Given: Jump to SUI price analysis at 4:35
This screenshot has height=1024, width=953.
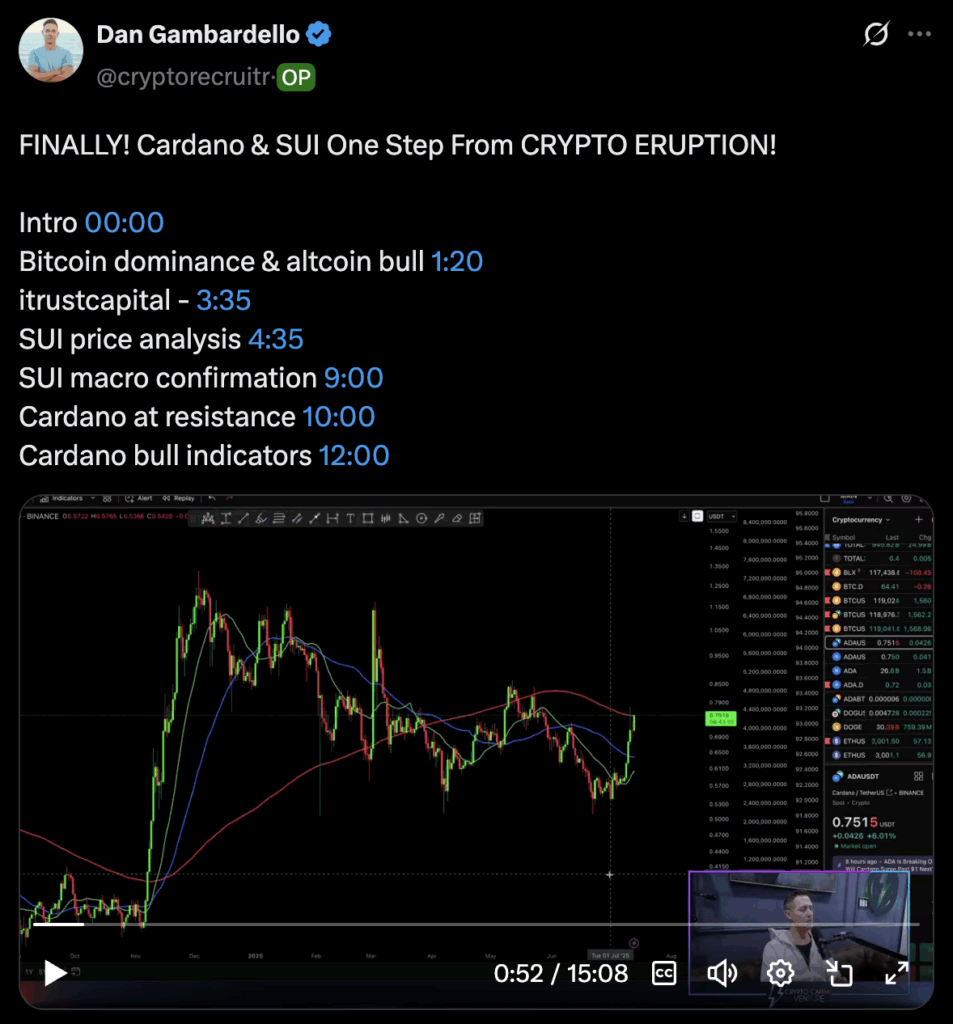Looking at the screenshot, I should pos(275,339).
